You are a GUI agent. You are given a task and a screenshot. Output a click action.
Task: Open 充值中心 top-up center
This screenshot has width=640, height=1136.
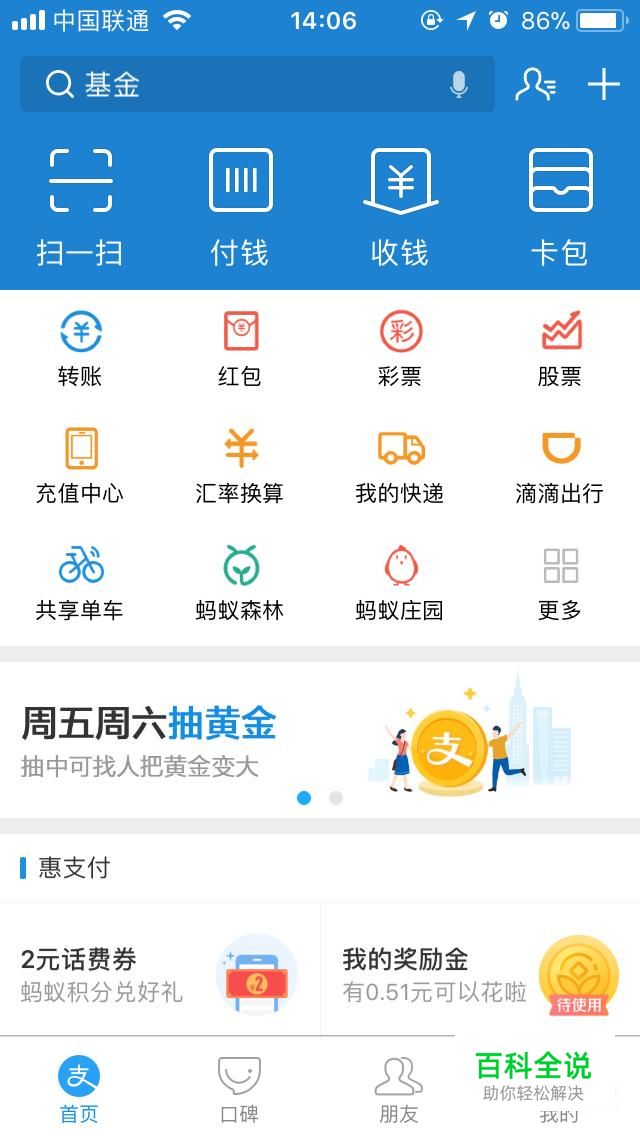(x=80, y=465)
